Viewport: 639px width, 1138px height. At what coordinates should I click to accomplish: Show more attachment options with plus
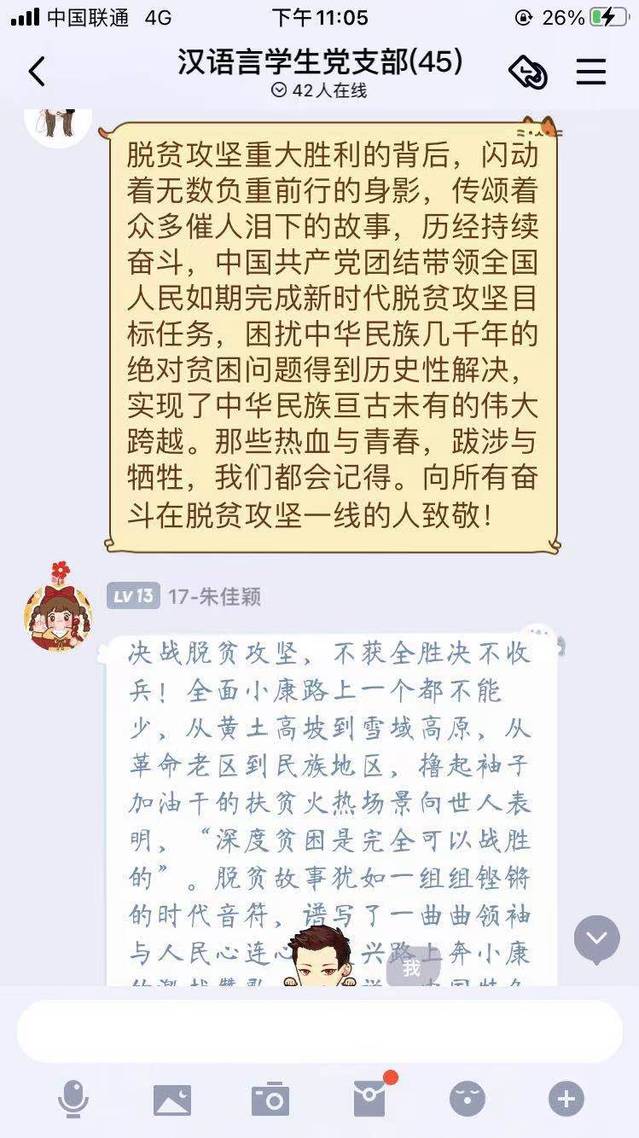[566, 1100]
